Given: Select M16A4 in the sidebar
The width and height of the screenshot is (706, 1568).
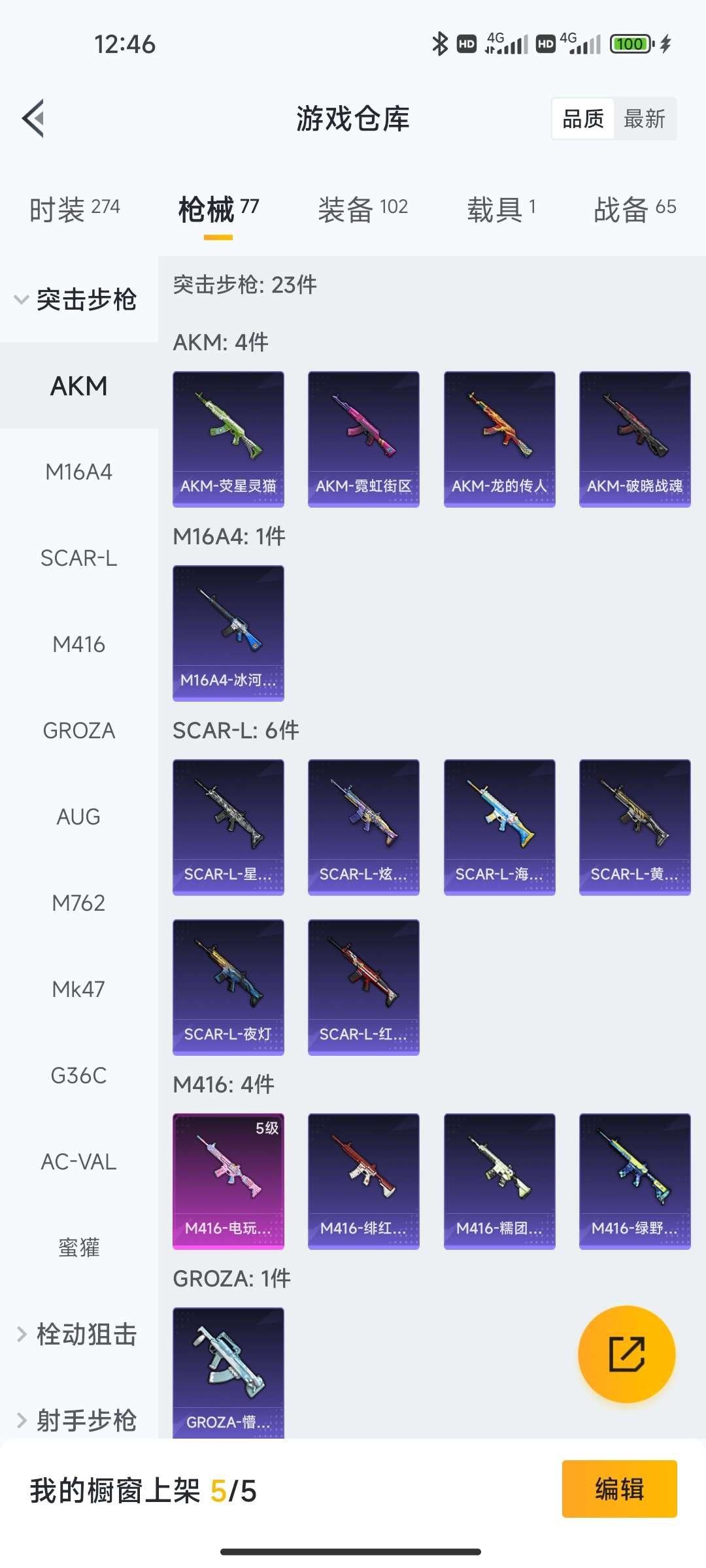Looking at the screenshot, I should [x=78, y=472].
